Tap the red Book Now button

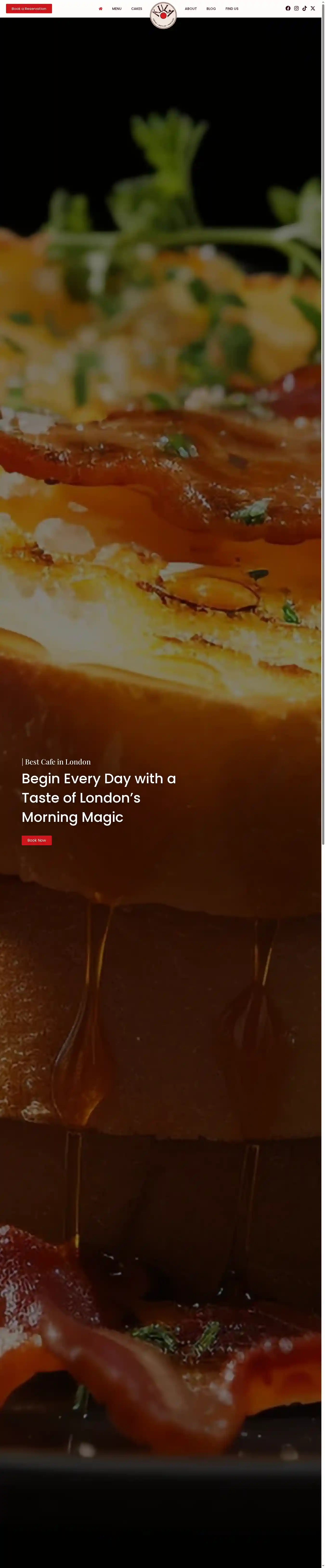click(x=36, y=840)
